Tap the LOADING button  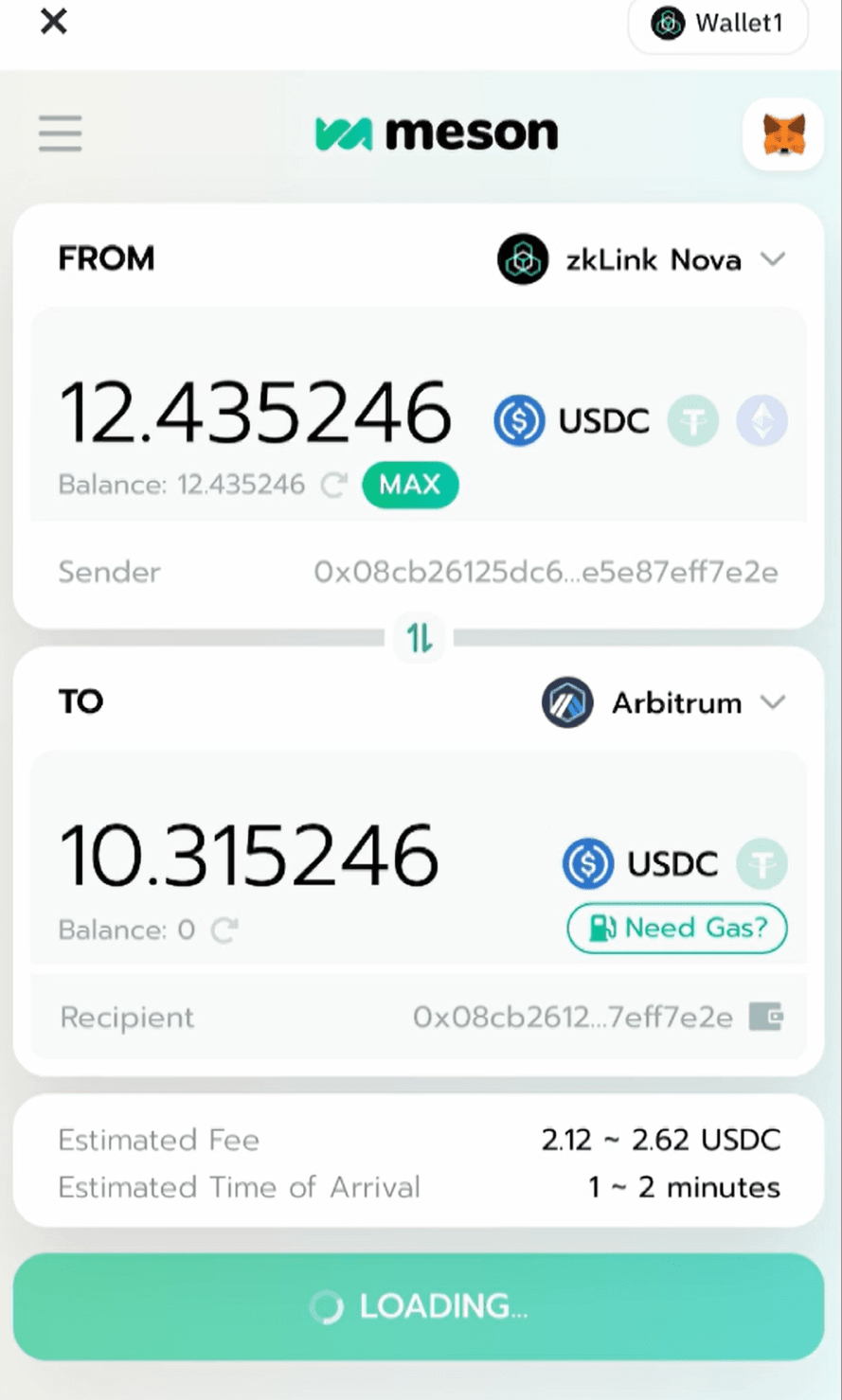coord(419,1307)
